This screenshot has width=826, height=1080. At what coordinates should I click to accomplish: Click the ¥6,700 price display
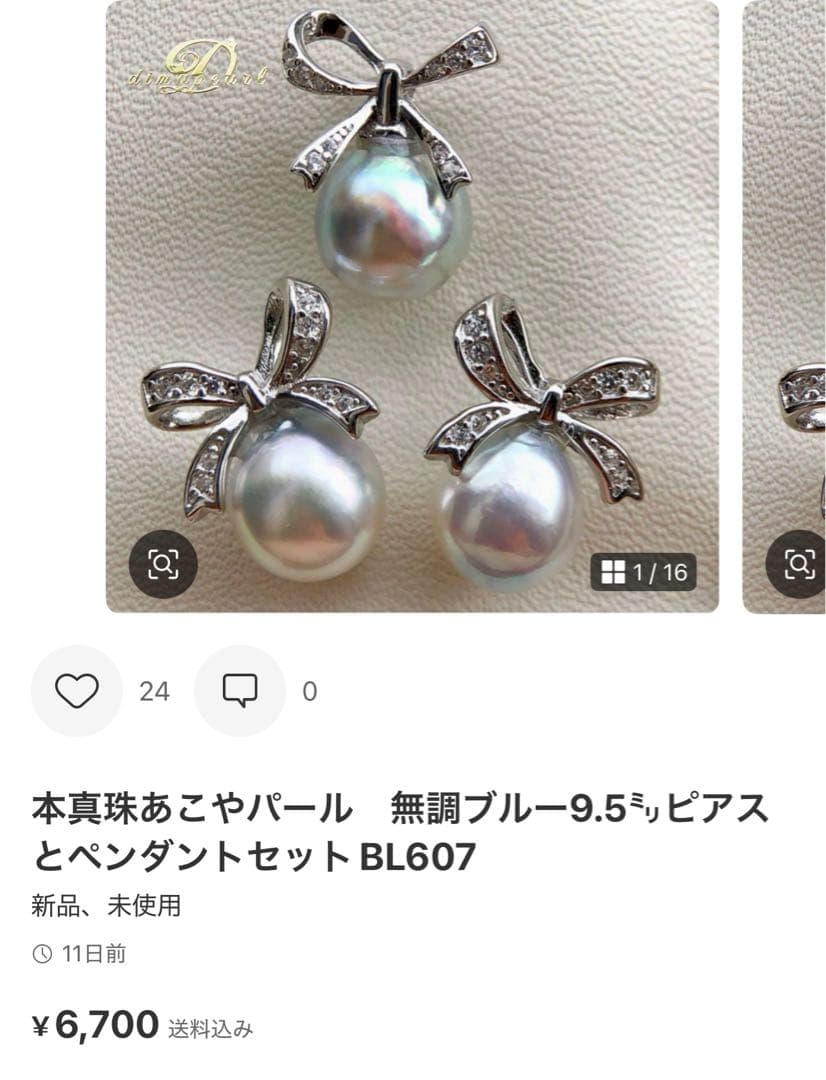click(96, 1024)
